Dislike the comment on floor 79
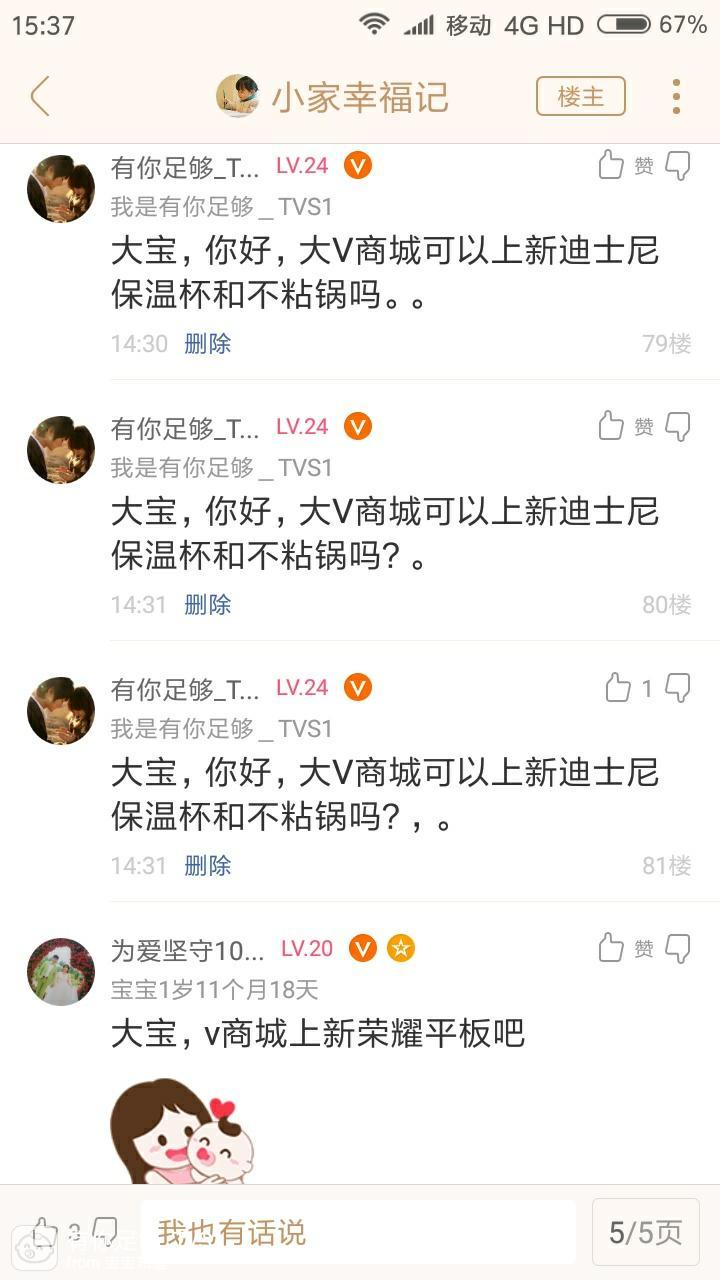This screenshot has height=1280, width=720. point(678,165)
